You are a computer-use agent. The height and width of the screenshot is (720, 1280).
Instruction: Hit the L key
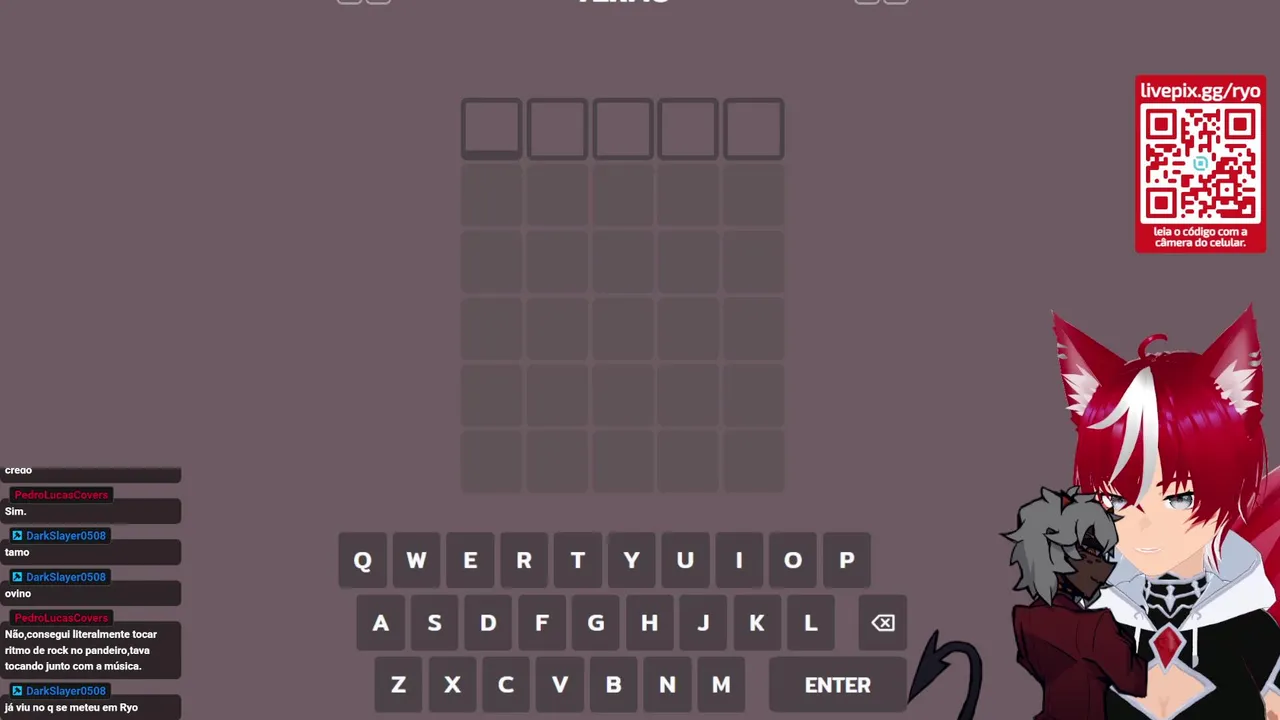[x=811, y=623]
